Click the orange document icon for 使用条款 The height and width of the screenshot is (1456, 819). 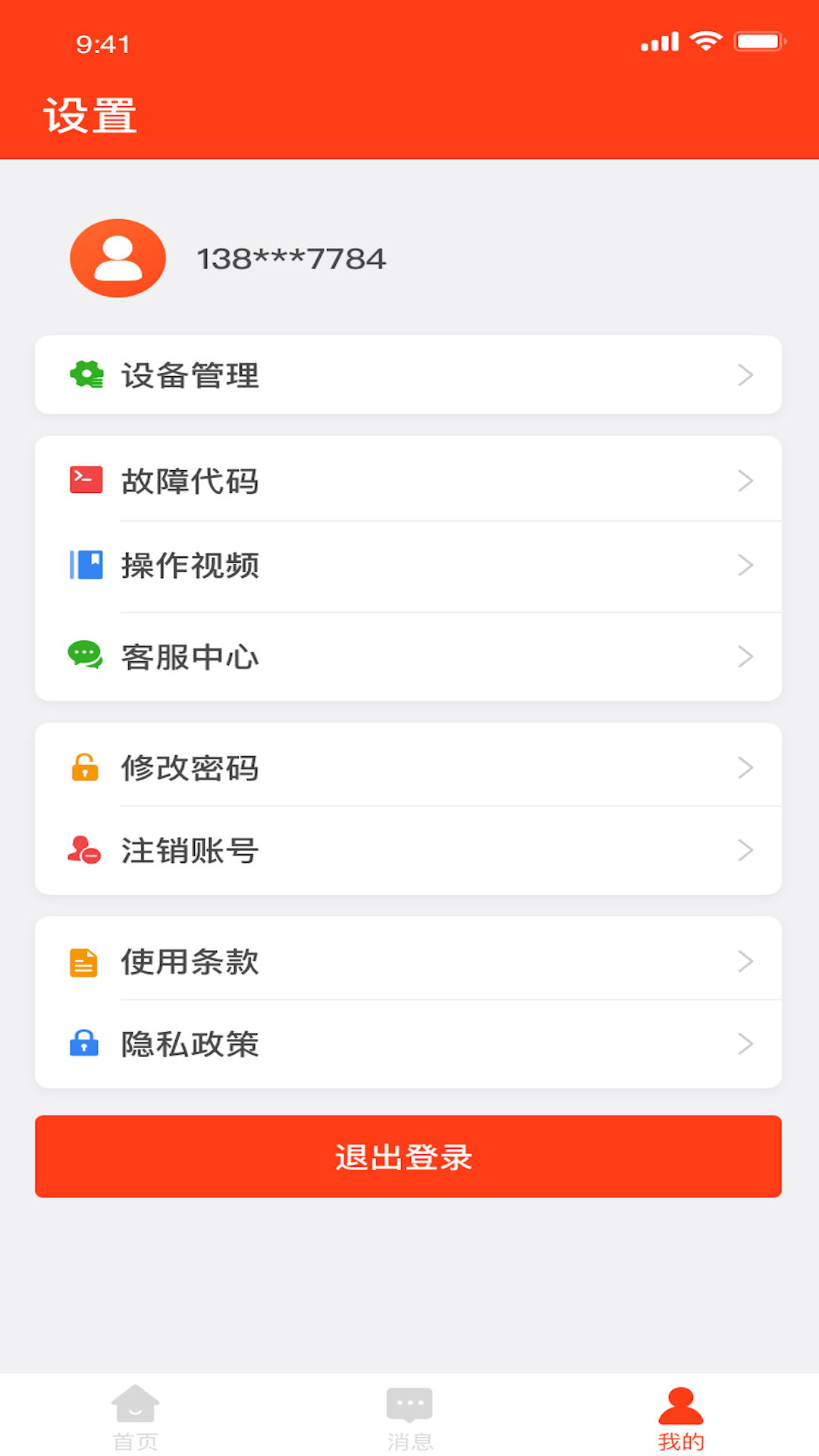85,962
